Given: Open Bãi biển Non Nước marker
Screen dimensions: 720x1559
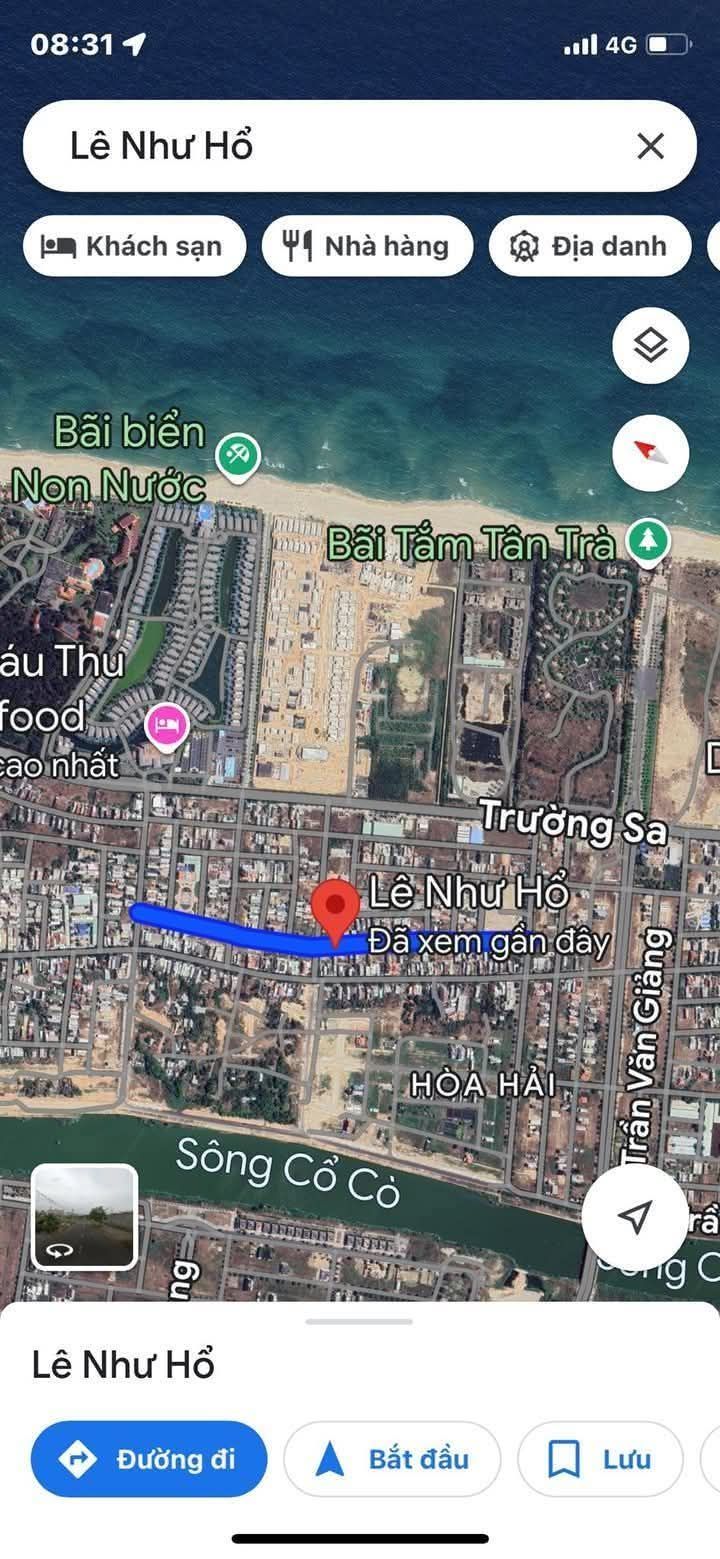Looking at the screenshot, I should coord(237,457).
